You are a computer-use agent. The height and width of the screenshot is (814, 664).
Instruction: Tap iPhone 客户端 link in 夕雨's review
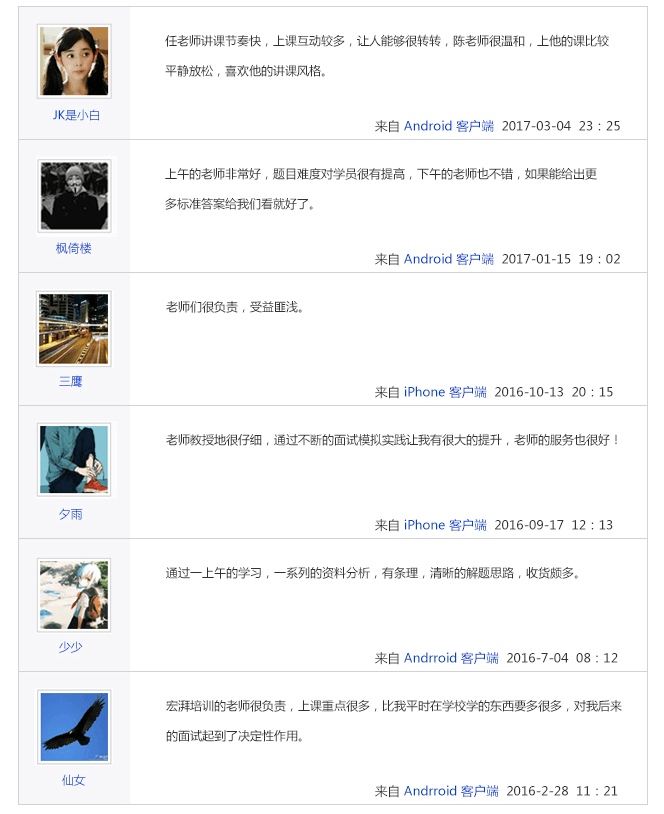445,525
